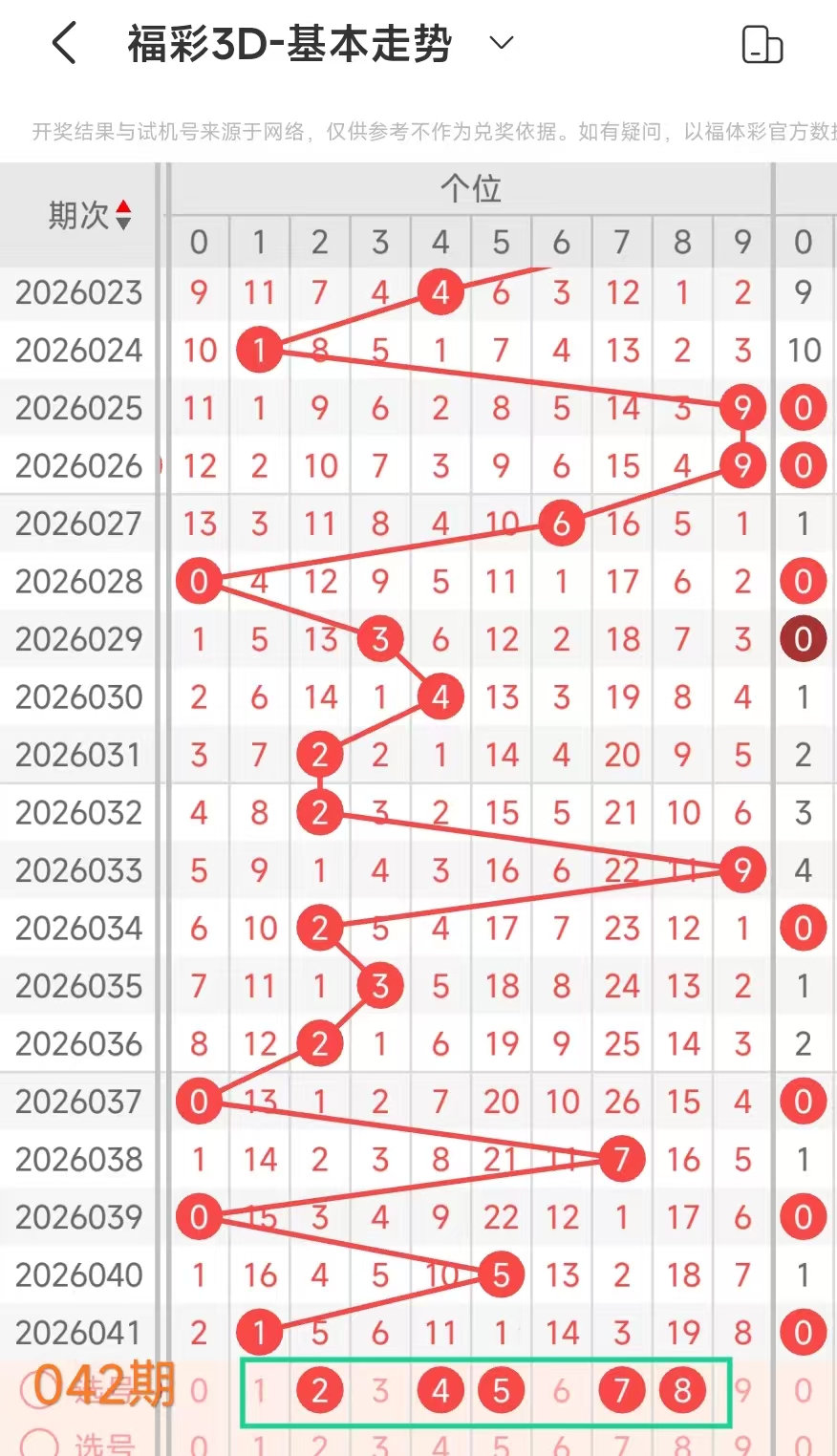Deselect number 7 in the first 选号 row

[x=622, y=1390]
